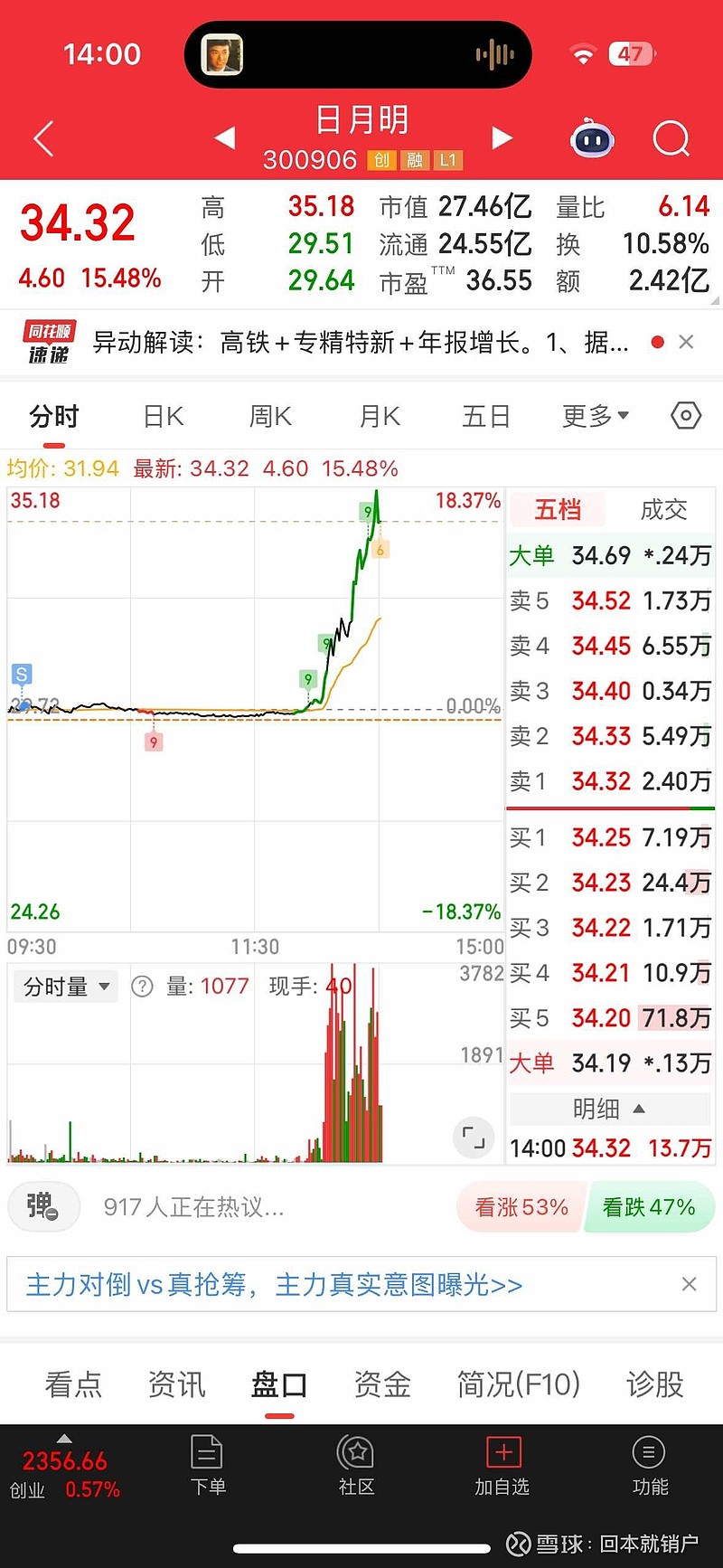This screenshot has height=1568, width=723.
Task: Switch to the next stock
Action: click(x=502, y=137)
